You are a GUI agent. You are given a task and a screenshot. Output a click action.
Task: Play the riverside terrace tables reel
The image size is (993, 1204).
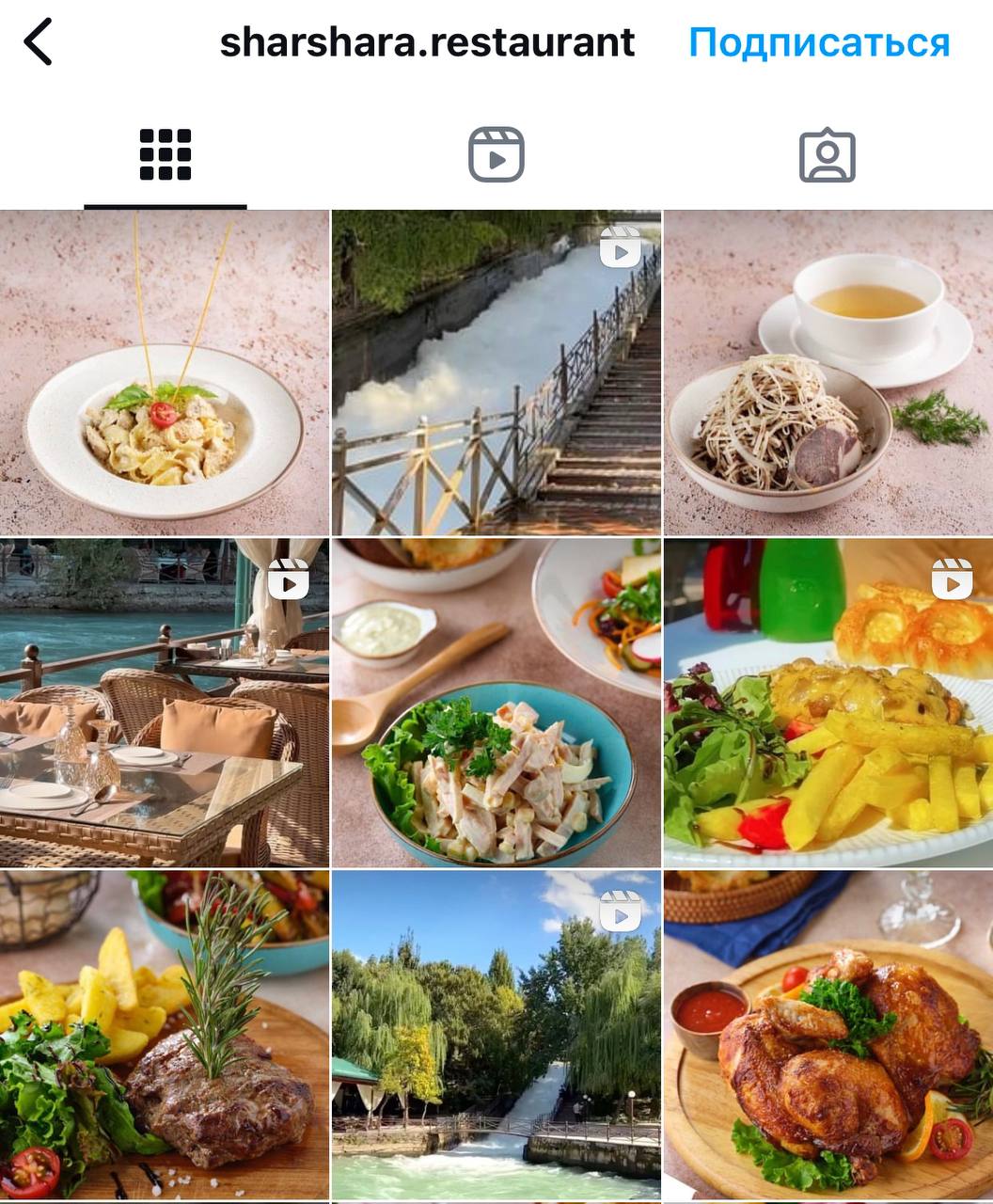tap(165, 703)
